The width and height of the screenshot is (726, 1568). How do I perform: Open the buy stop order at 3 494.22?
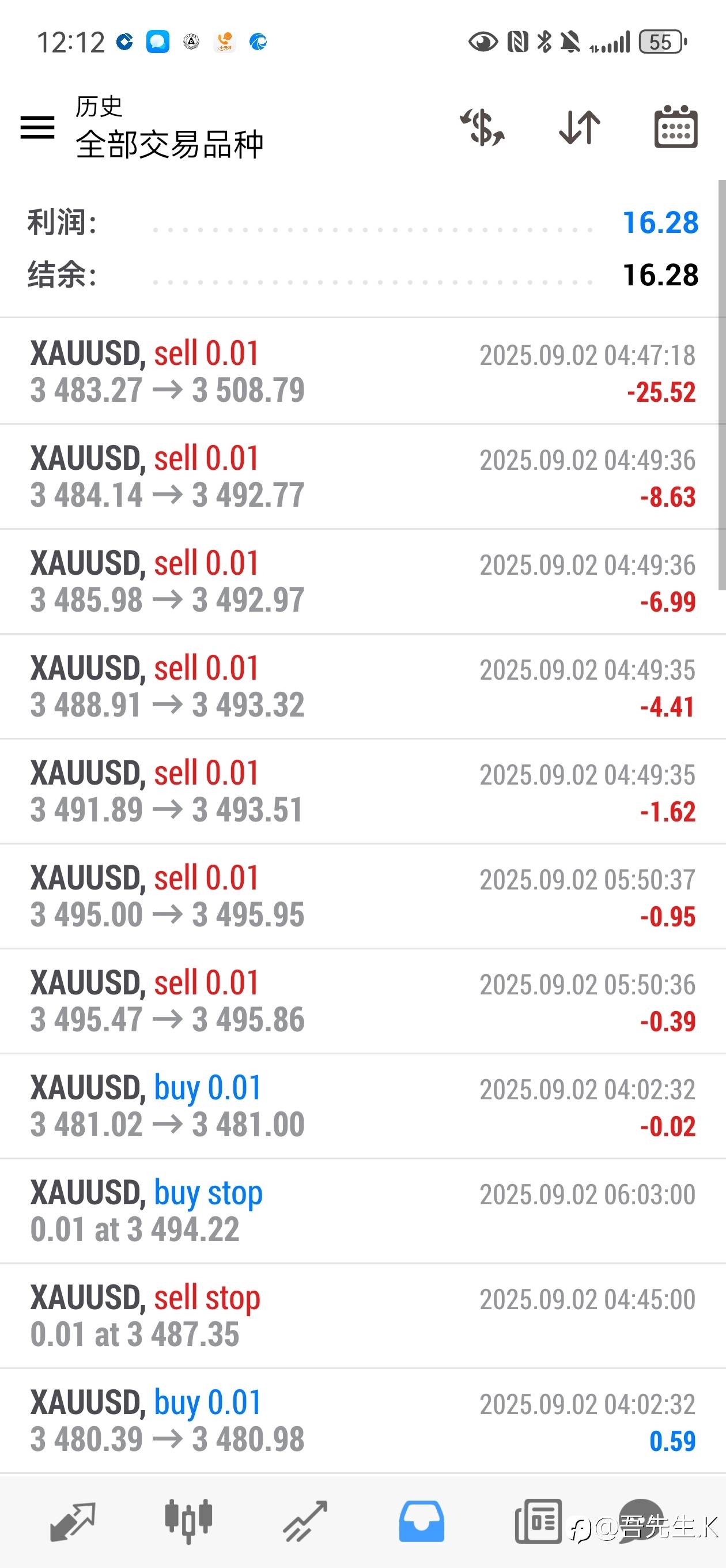pos(362,1211)
